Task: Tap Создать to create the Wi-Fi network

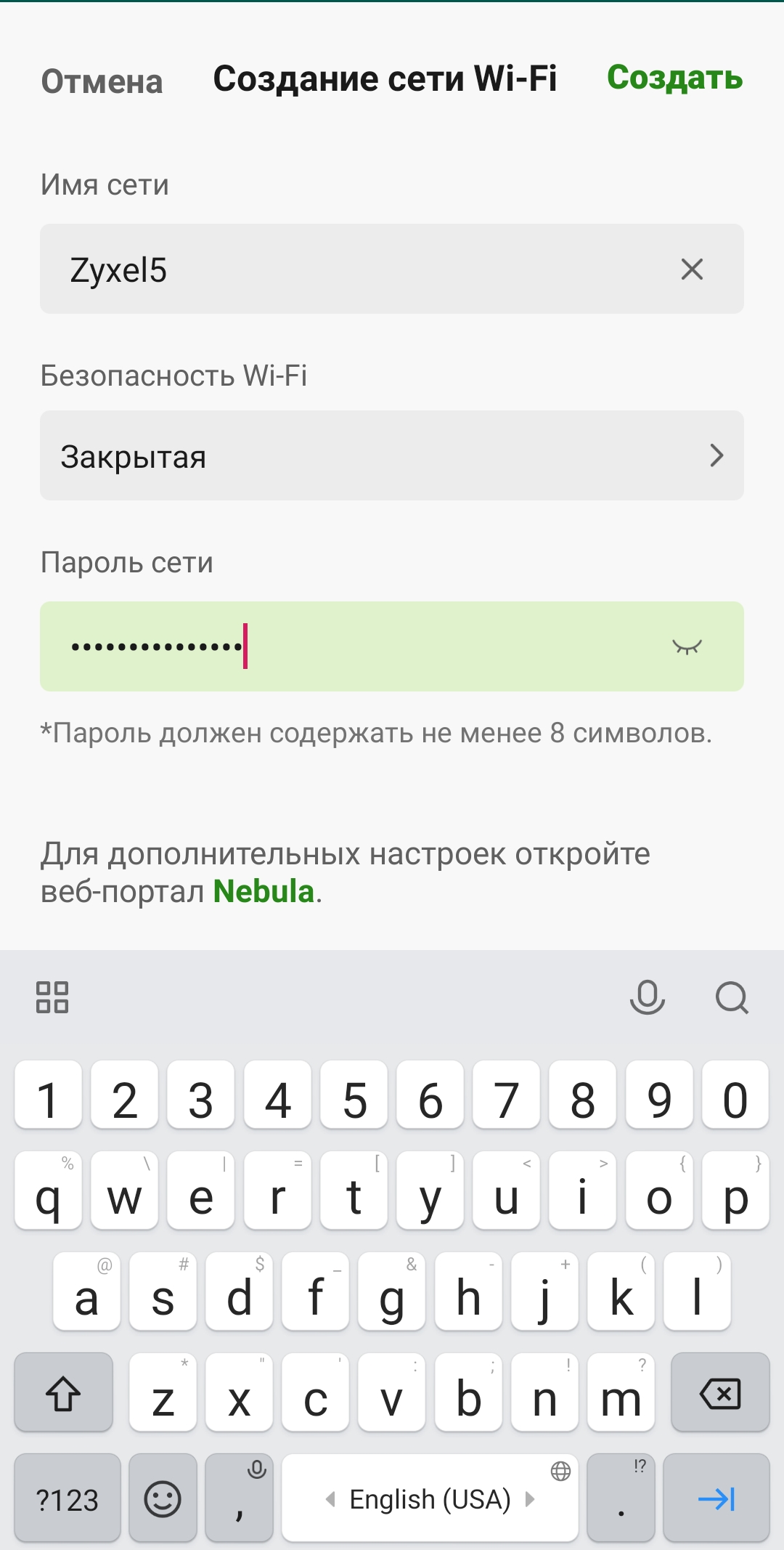Action: click(x=674, y=78)
